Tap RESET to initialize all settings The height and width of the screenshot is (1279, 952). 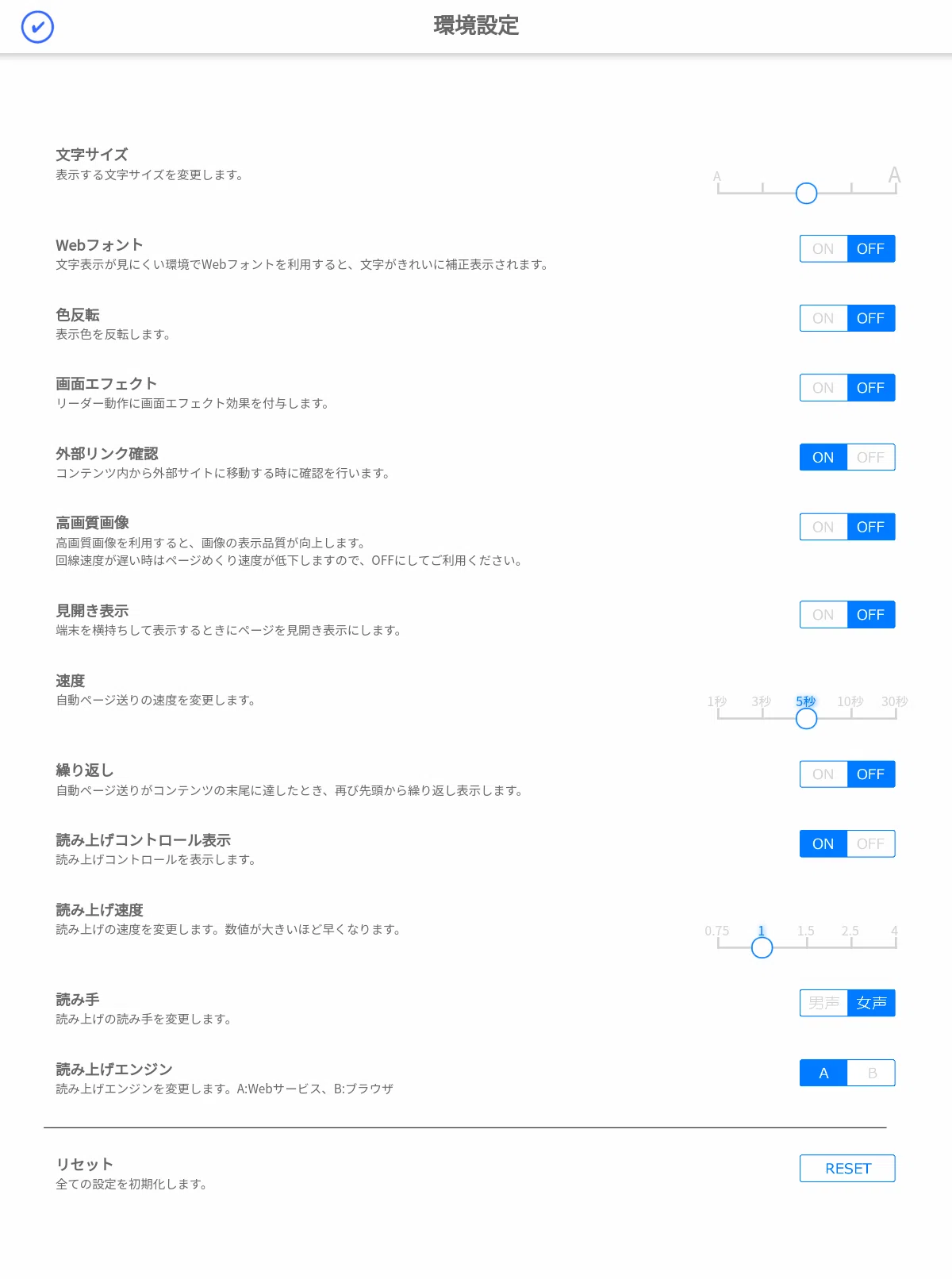click(x=847, y=1169)
